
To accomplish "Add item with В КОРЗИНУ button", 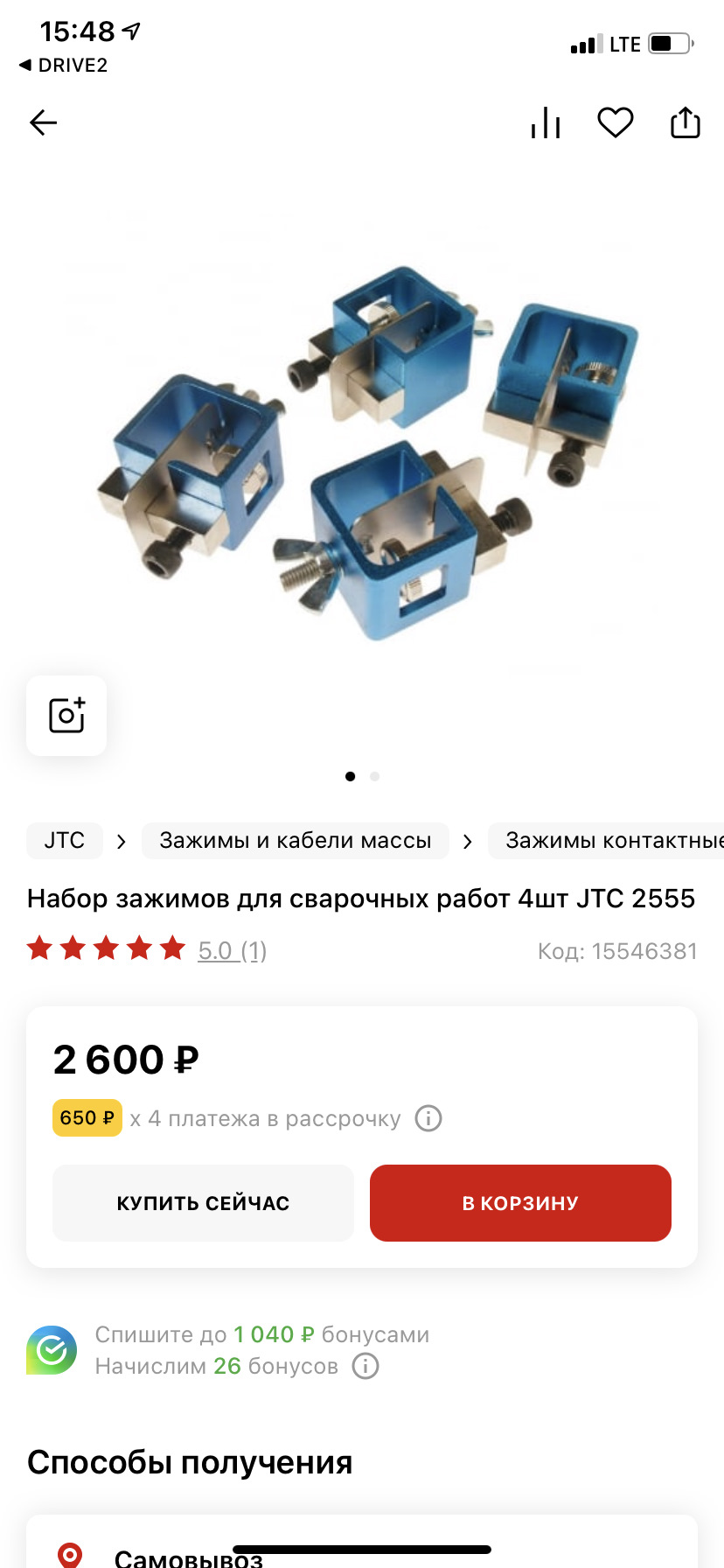I will pyautogui.click(x=520, y=1203).
